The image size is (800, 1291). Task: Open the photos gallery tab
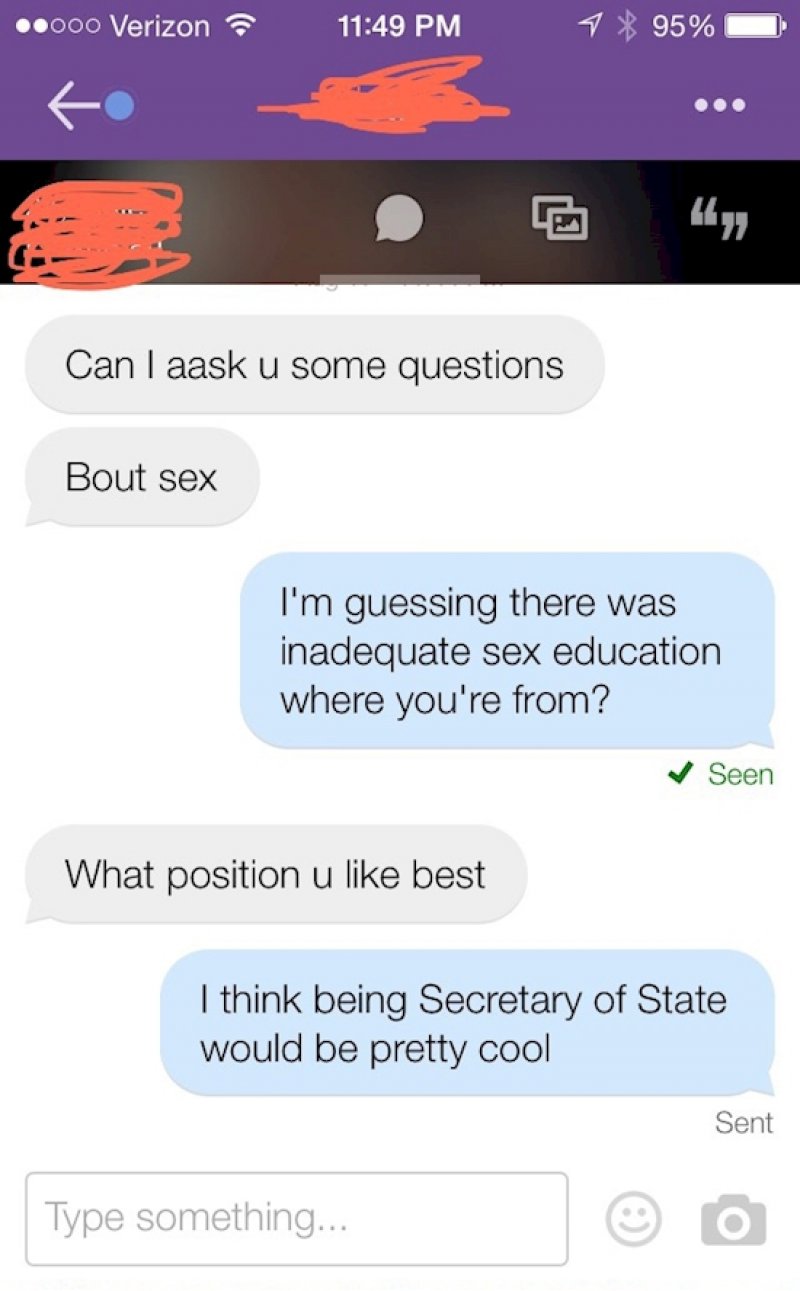pyautogui.click(x=560, y=218)
